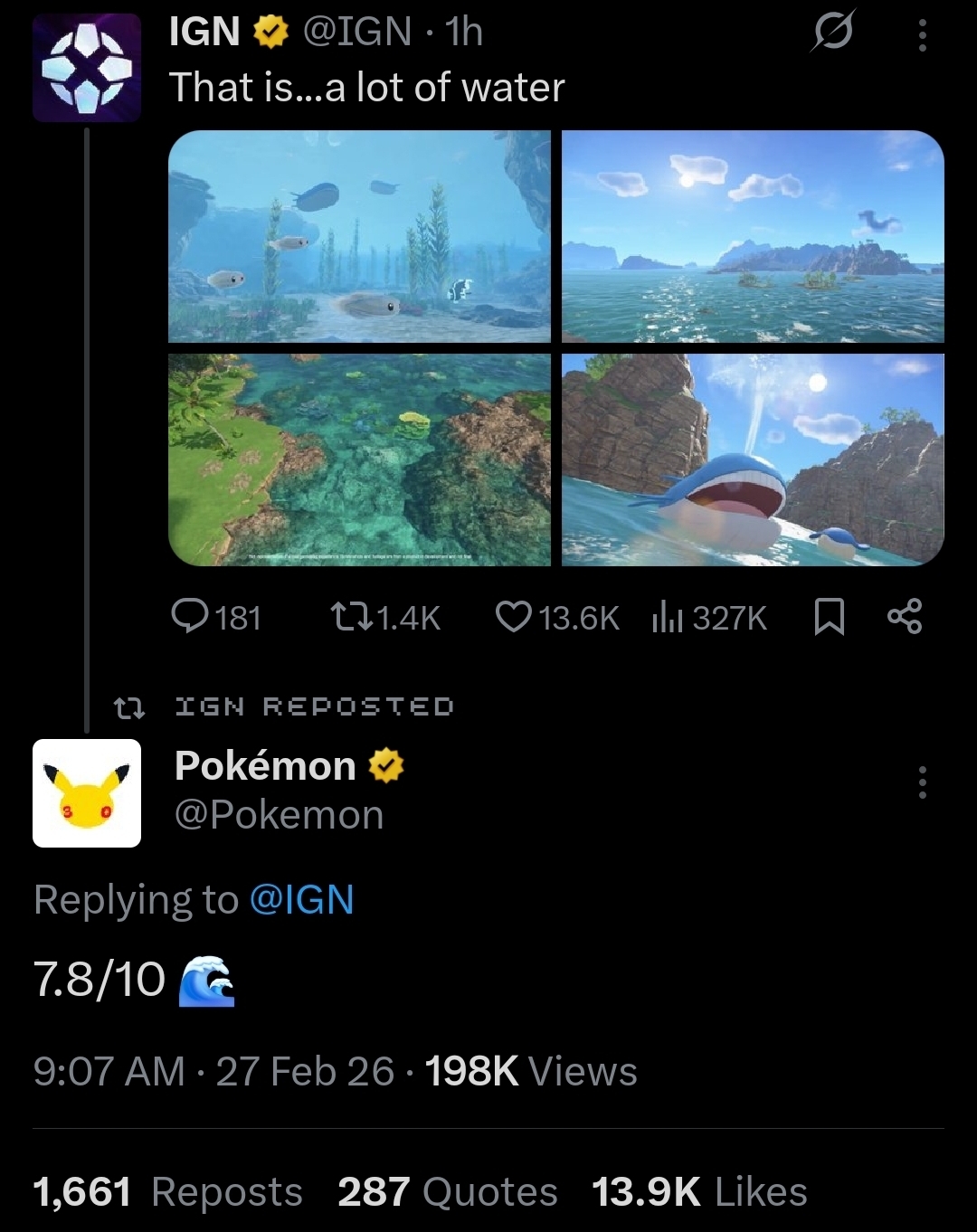The width and height of the screenshot is (977, 1232).
Task: Open the Grok icon on IGN's tweet
Action: tap(831, 34)
